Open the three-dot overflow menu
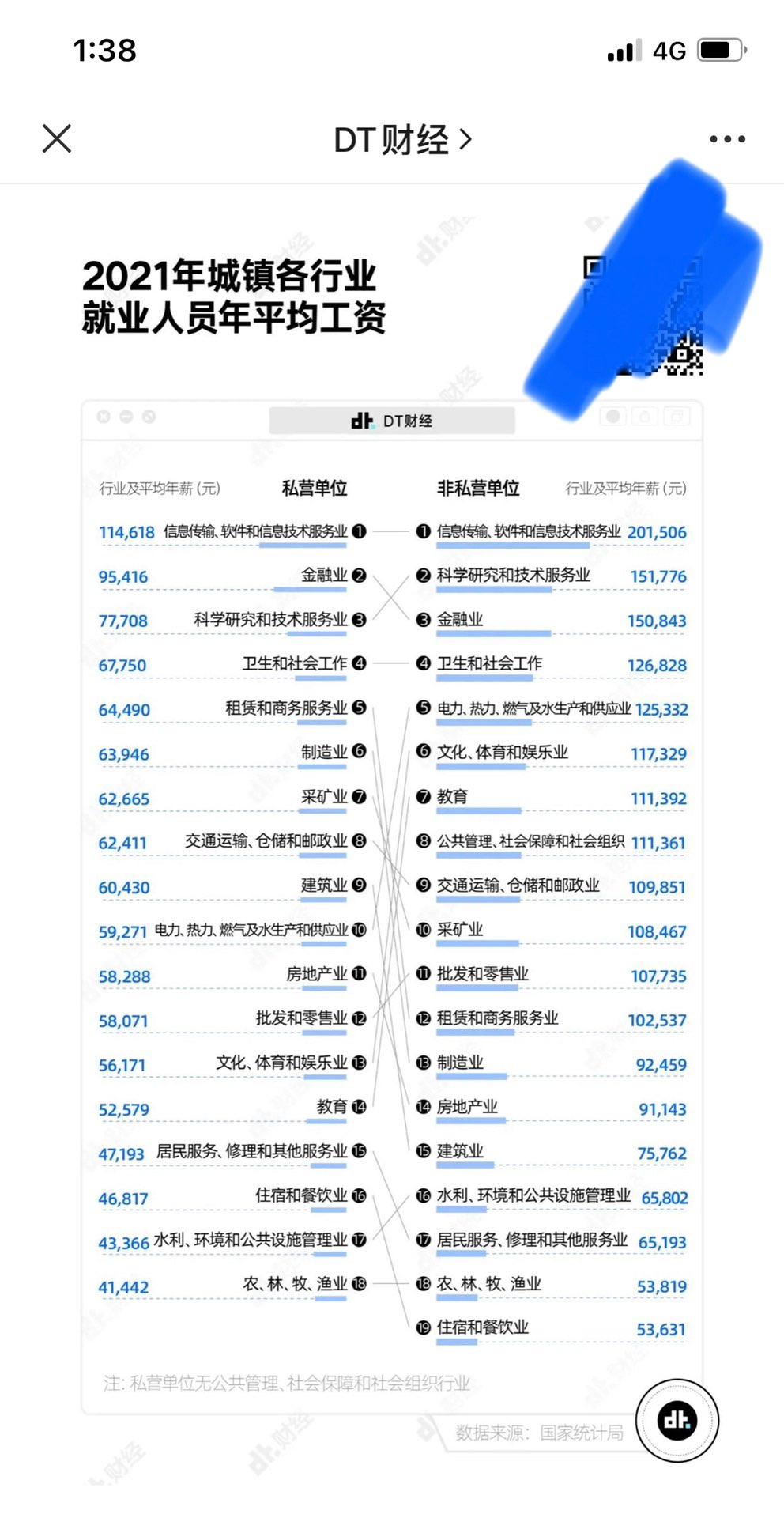The image size is (784, 1518). pos(727,139)
